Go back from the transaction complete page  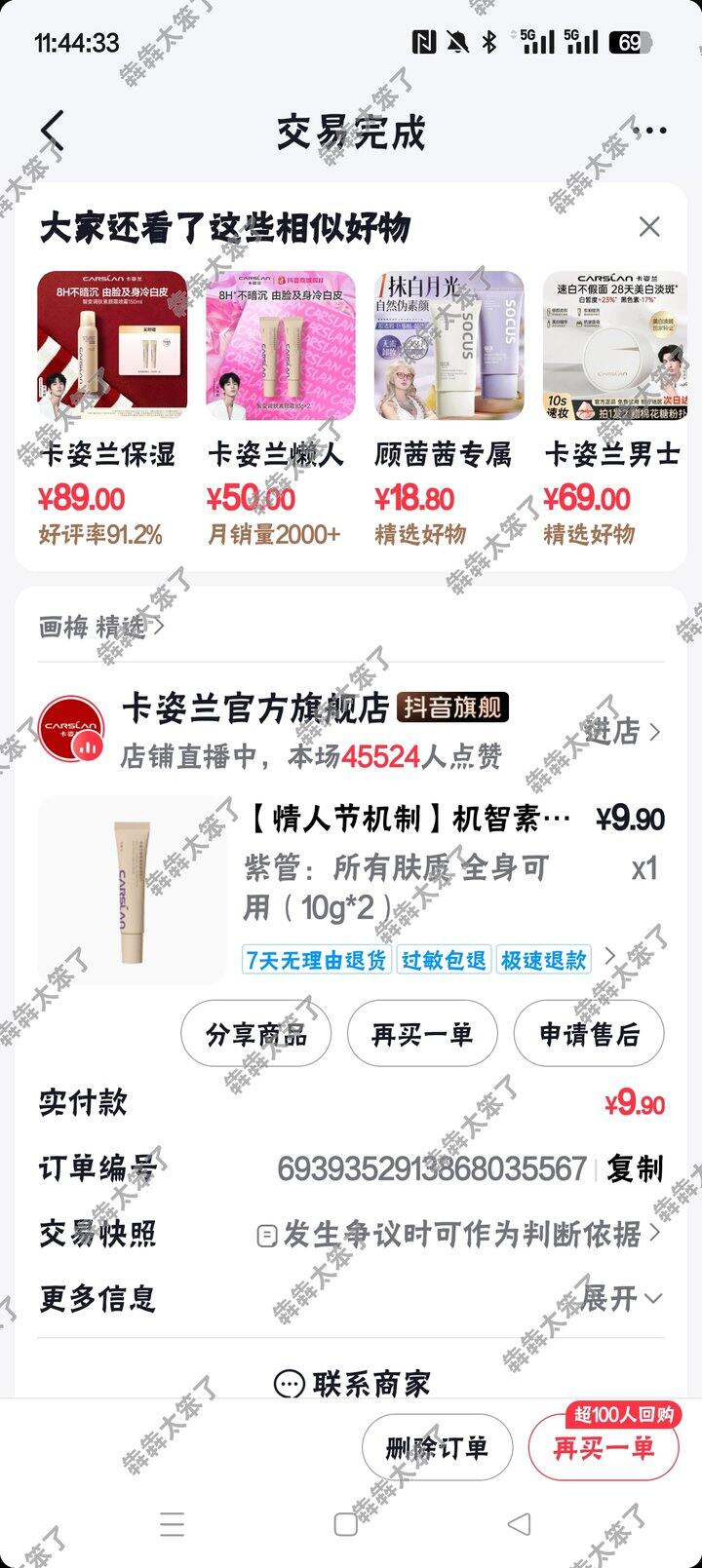point(53,130)
